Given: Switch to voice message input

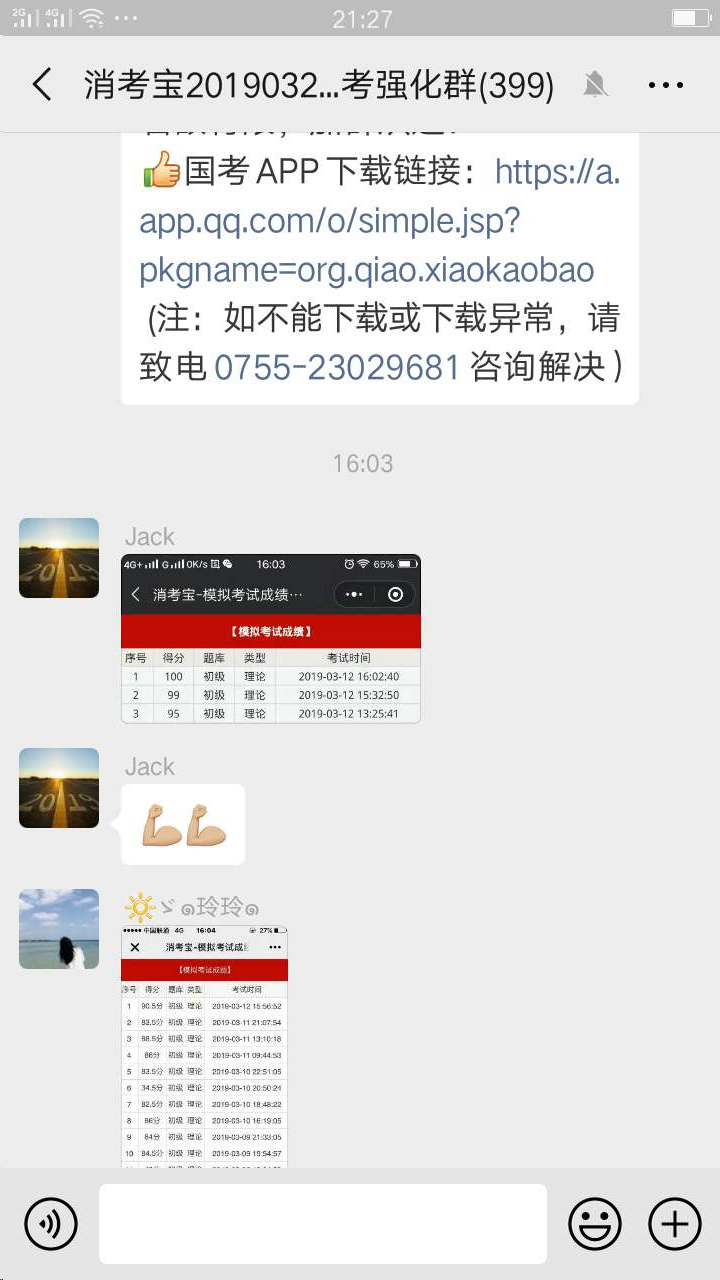Looking at the screenshot, I should [x=51, y=1223].
